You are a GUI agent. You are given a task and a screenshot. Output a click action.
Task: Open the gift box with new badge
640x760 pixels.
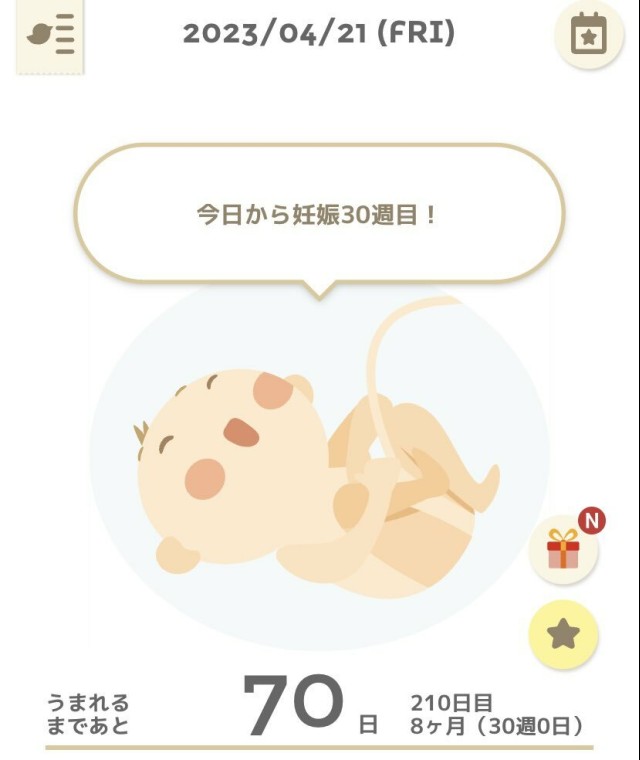pyautogui.click(x=563, y=550)
